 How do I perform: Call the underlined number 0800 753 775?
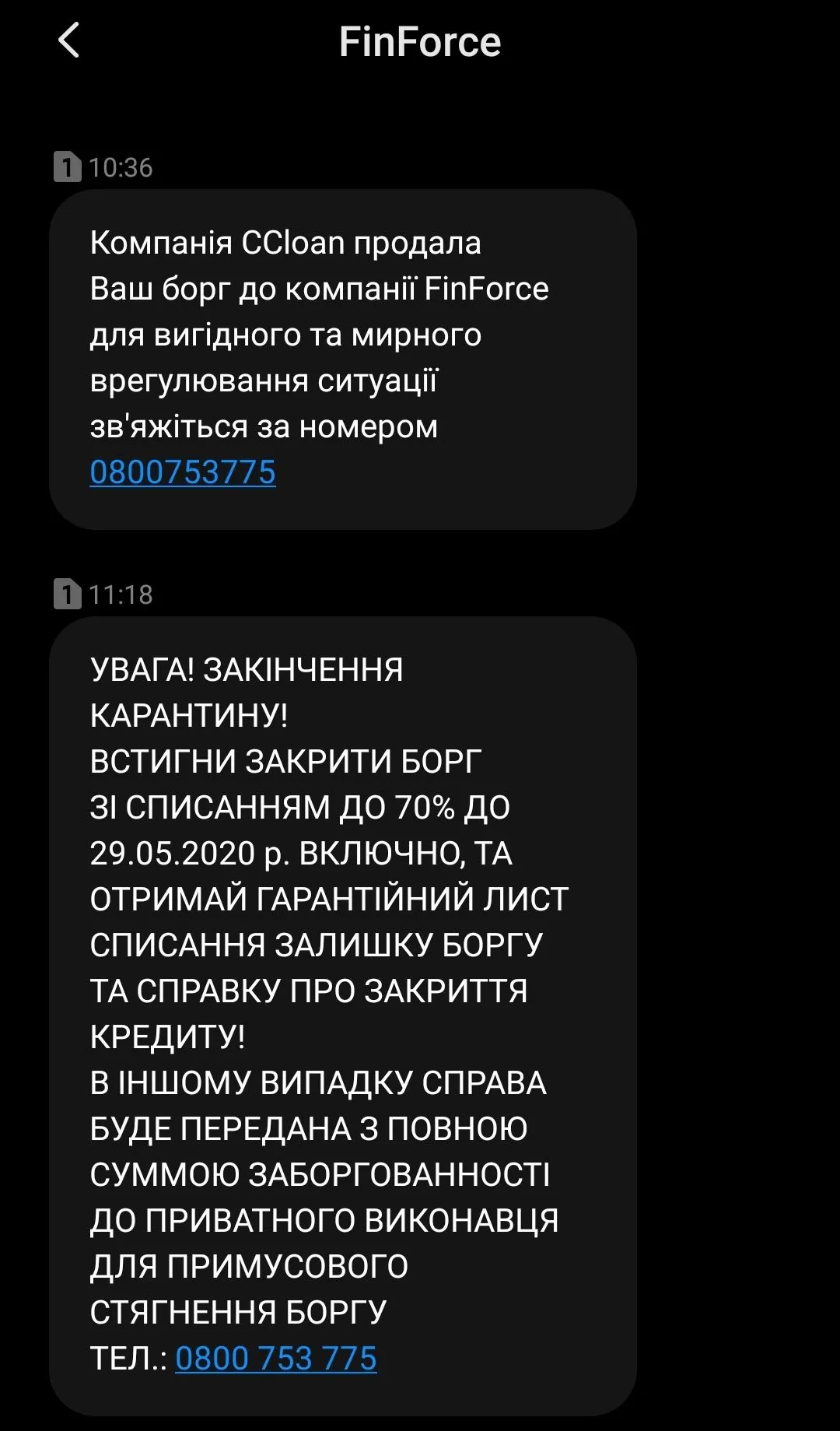pos(276,1359)
